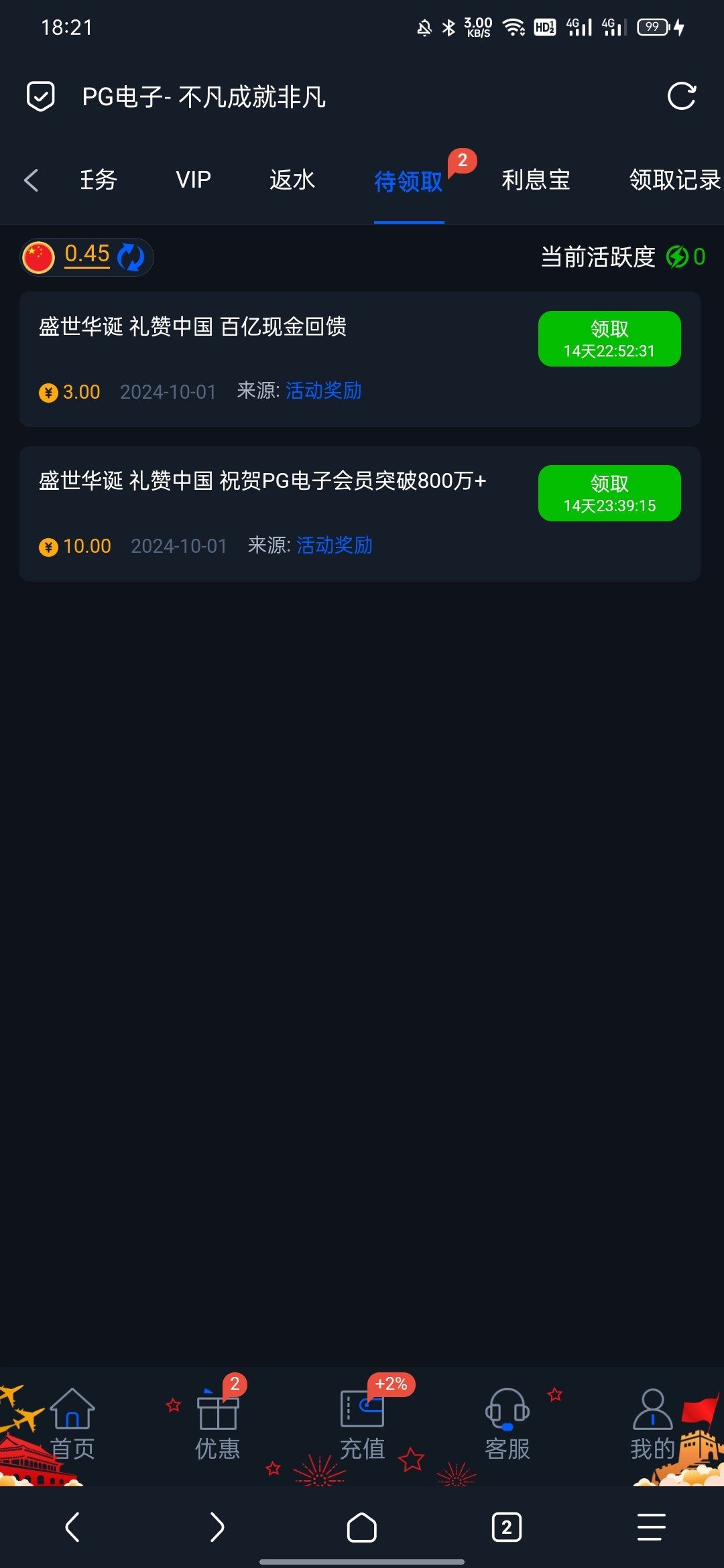Screen dimensions: 724x1568
Task: Open the 优惠 promotions section
Action: (x=217, y=1425)
